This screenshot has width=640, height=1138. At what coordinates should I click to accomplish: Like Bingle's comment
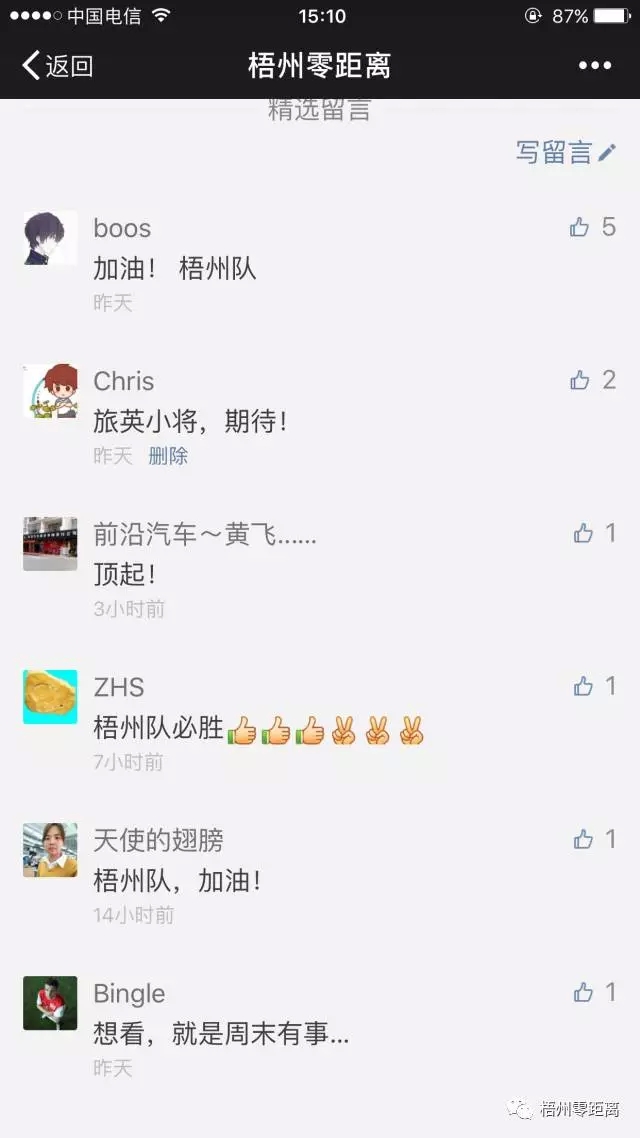point(584,993)
